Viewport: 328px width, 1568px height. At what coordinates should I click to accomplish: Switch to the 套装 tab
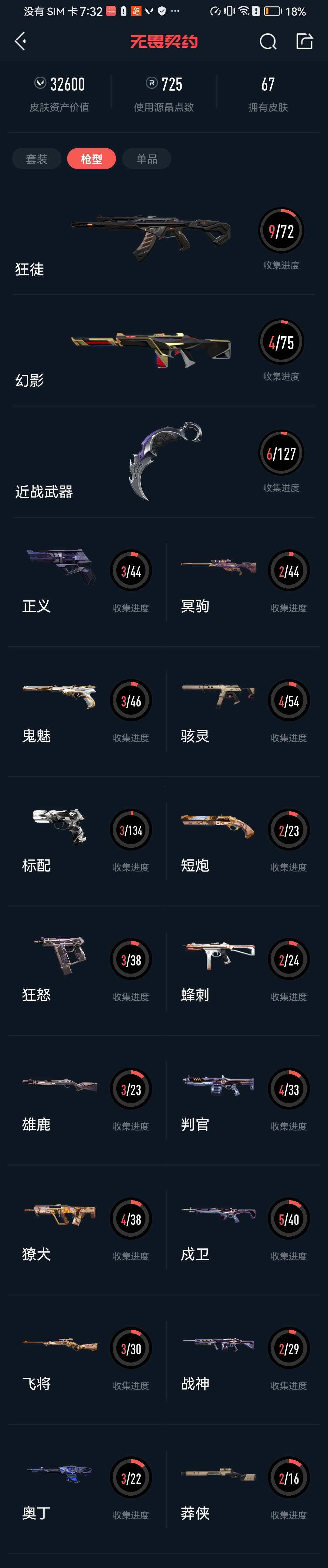click(36, 159)
